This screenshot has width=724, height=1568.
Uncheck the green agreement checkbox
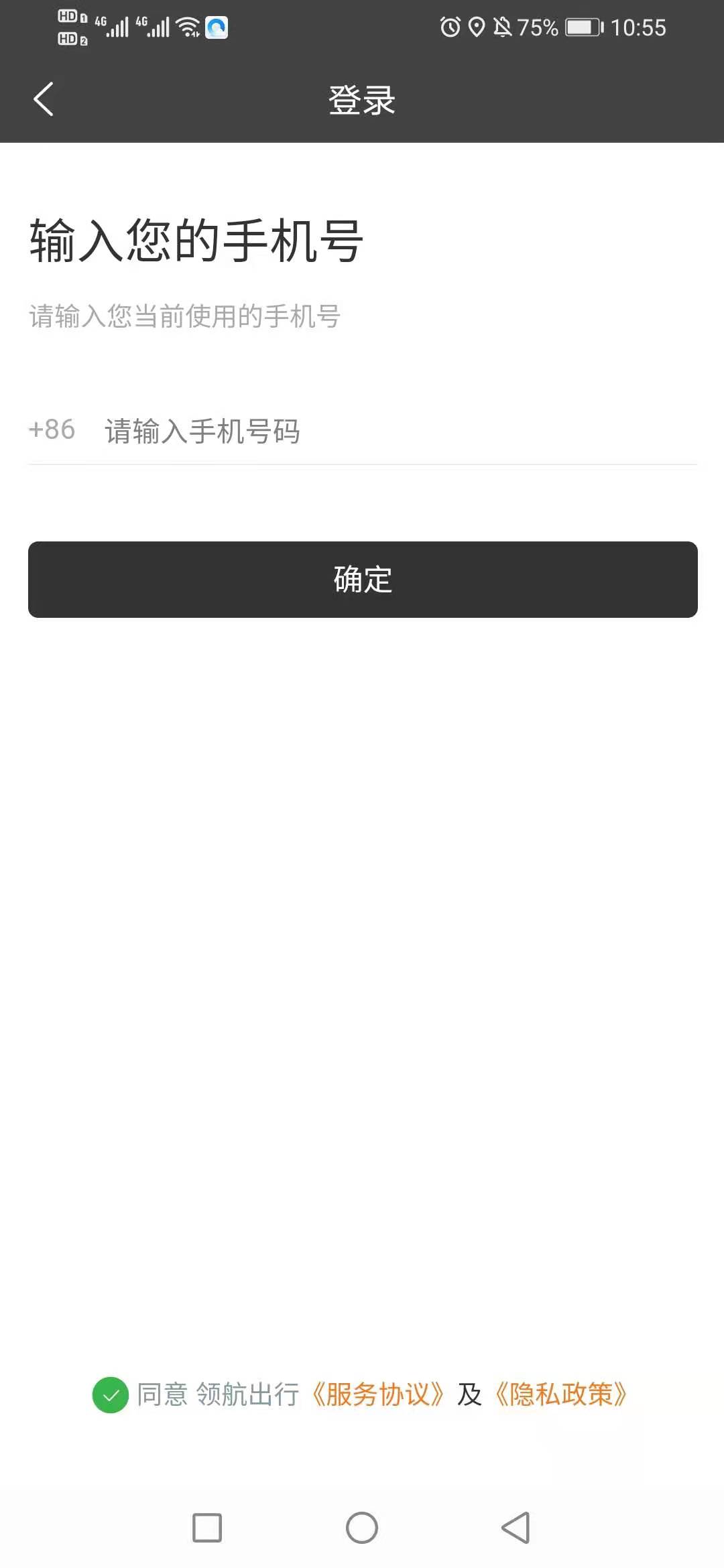pos(111,1395)
